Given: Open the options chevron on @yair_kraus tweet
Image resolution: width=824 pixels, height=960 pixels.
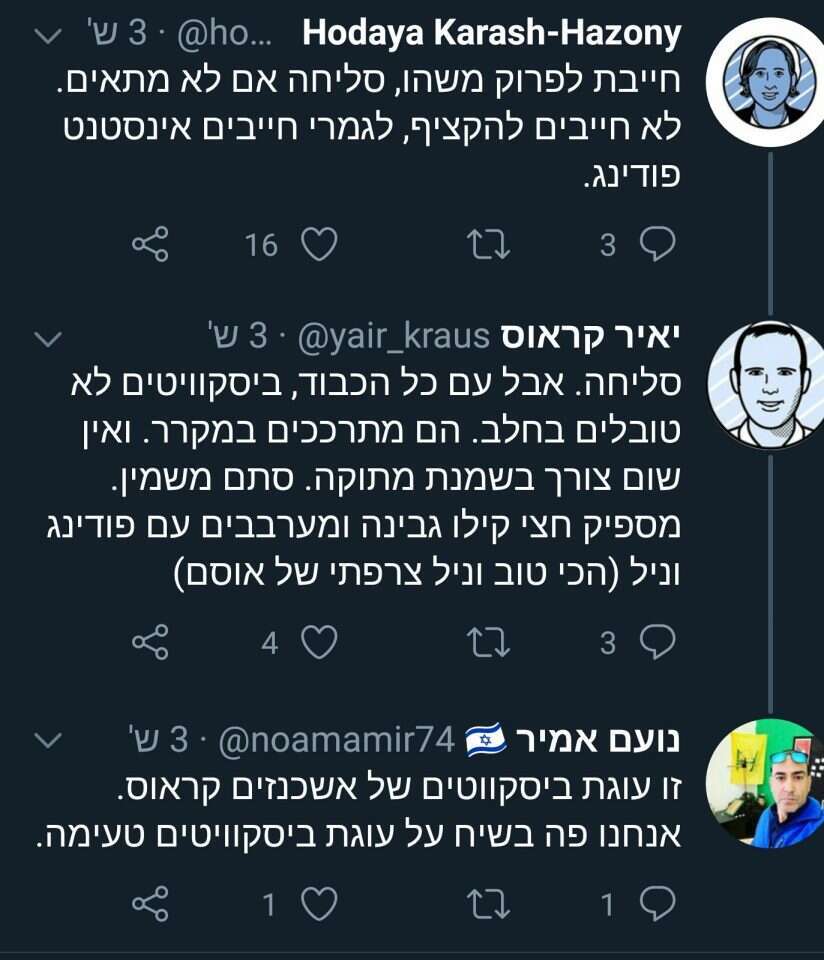Looking at the screenshot, I should pos(47,340).
